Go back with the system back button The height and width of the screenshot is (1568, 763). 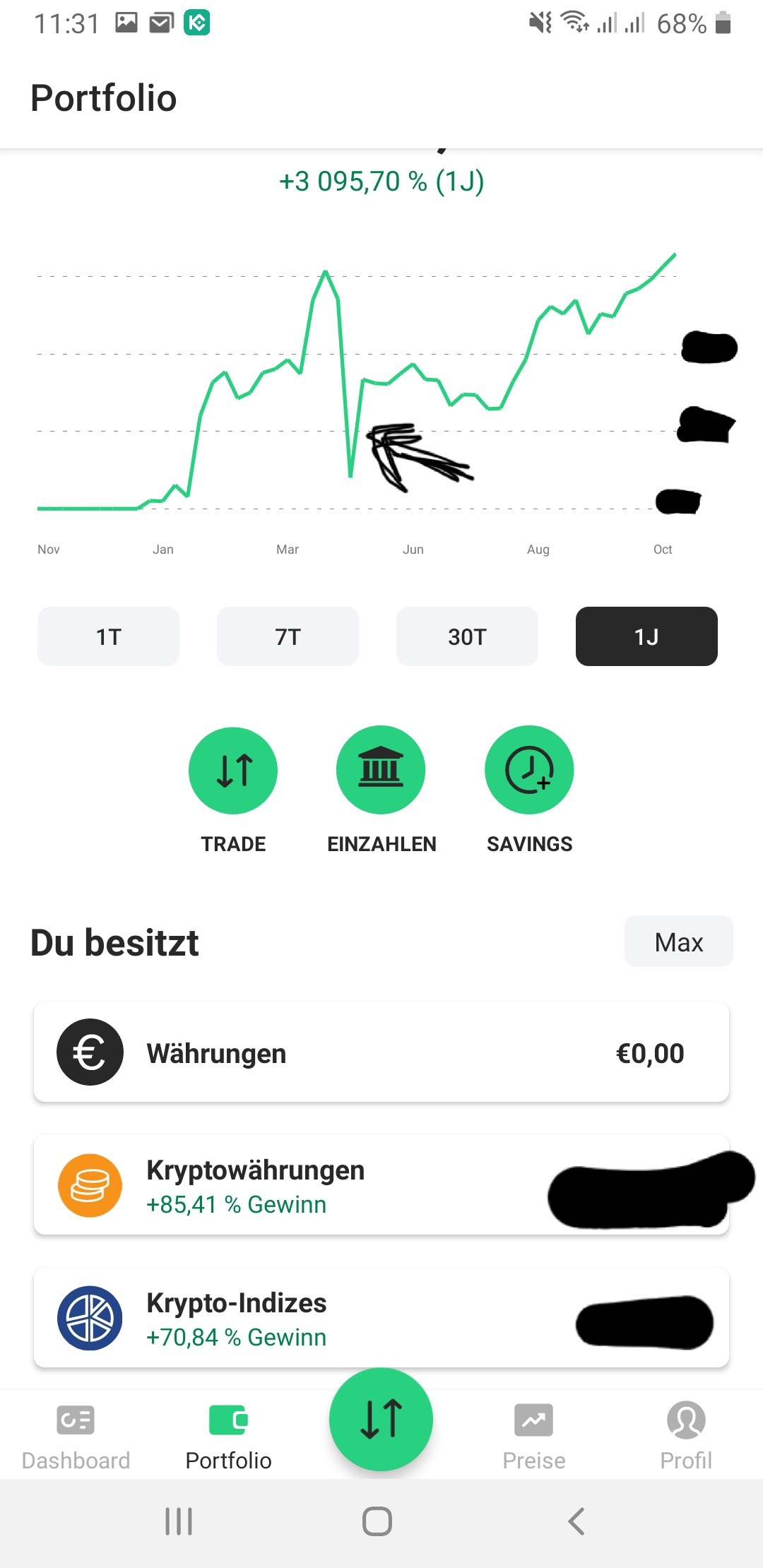pos(576,1521)
